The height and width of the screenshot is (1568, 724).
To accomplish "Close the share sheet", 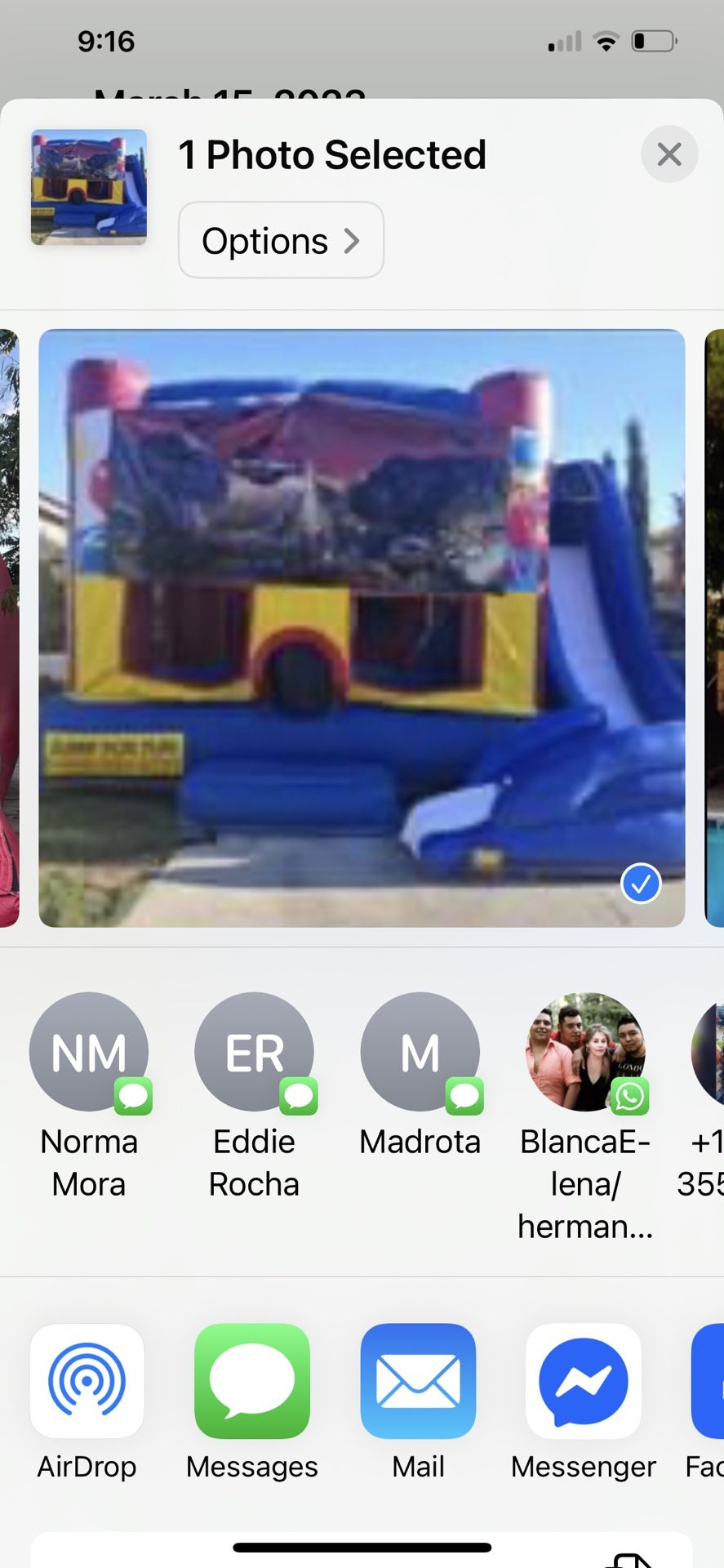I will click(x=668, y=154).
